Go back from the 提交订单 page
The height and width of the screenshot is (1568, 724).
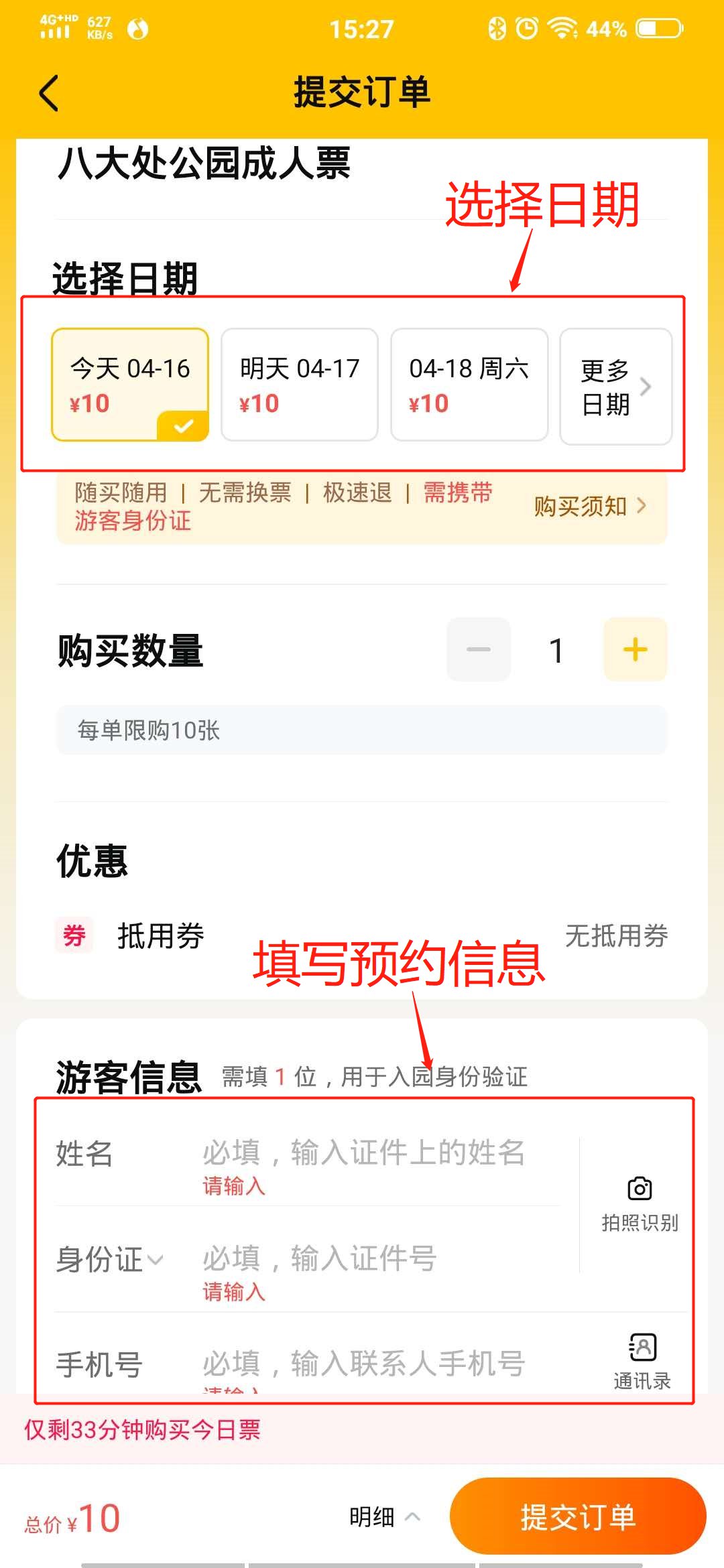[49, 92]
